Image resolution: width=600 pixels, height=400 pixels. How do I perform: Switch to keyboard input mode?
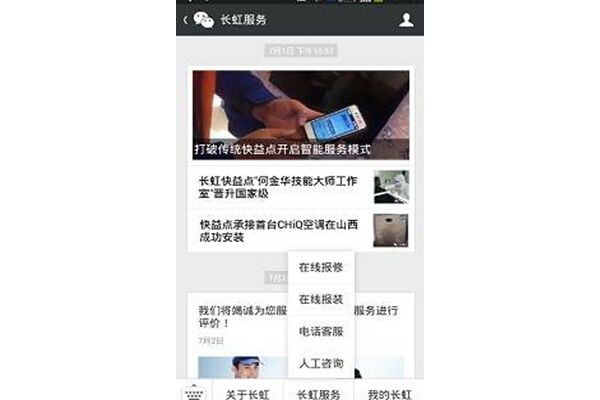coord(192,392)
